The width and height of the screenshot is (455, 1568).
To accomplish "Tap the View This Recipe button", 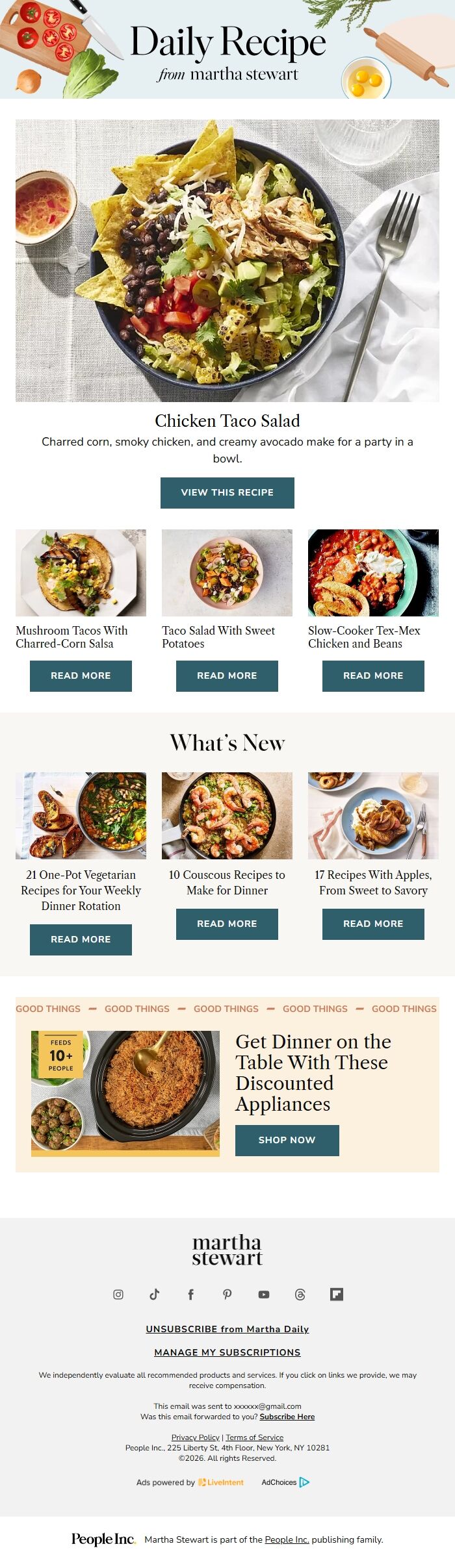I will 227,492.
